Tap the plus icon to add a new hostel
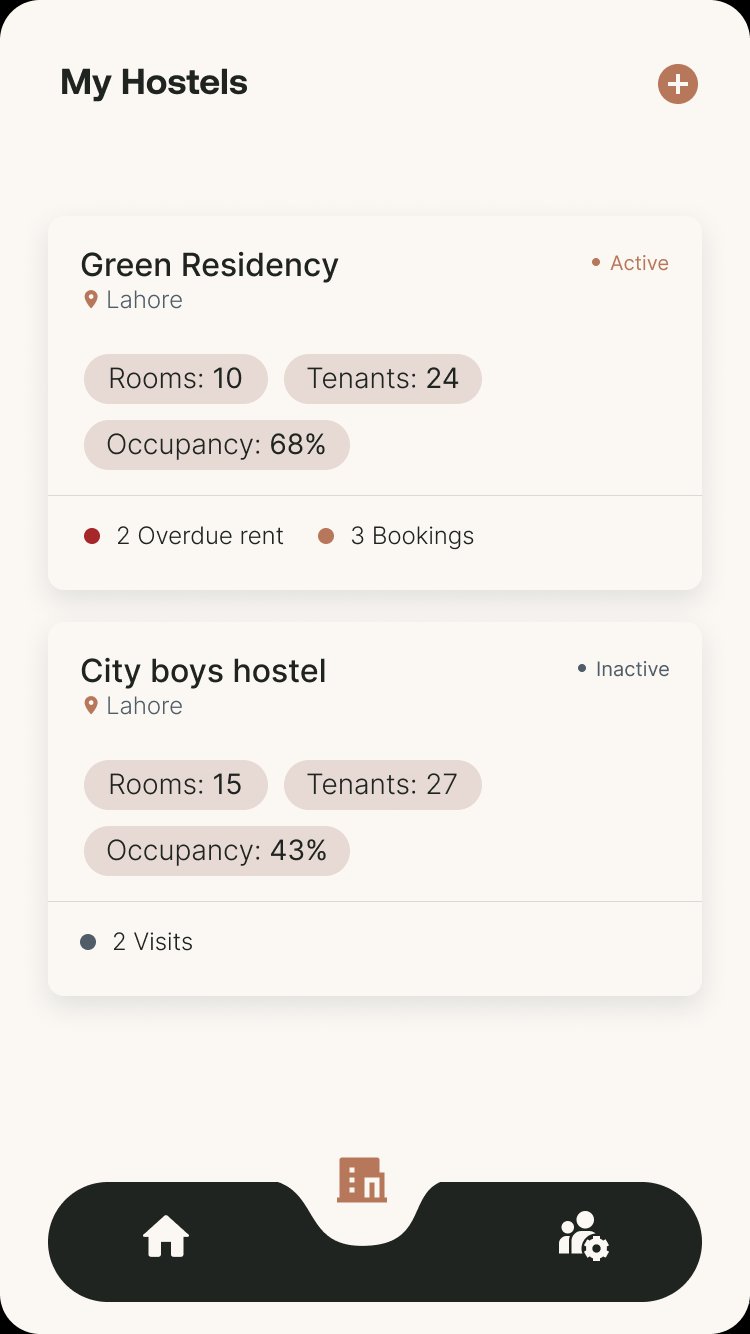Viewport: 750px width, 1334px height. tap(677, 84)
